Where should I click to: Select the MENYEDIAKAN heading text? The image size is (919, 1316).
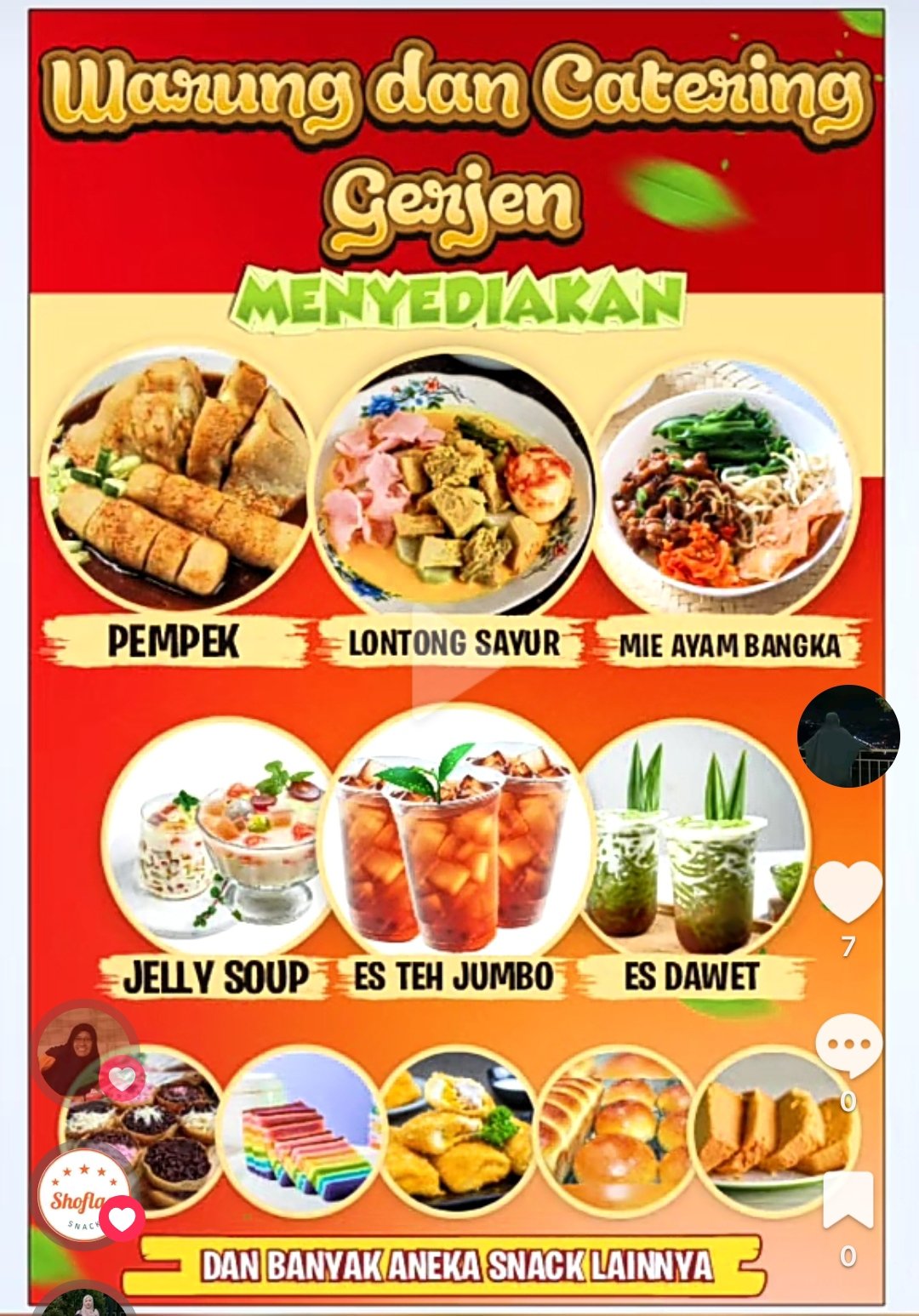[458, 296]
